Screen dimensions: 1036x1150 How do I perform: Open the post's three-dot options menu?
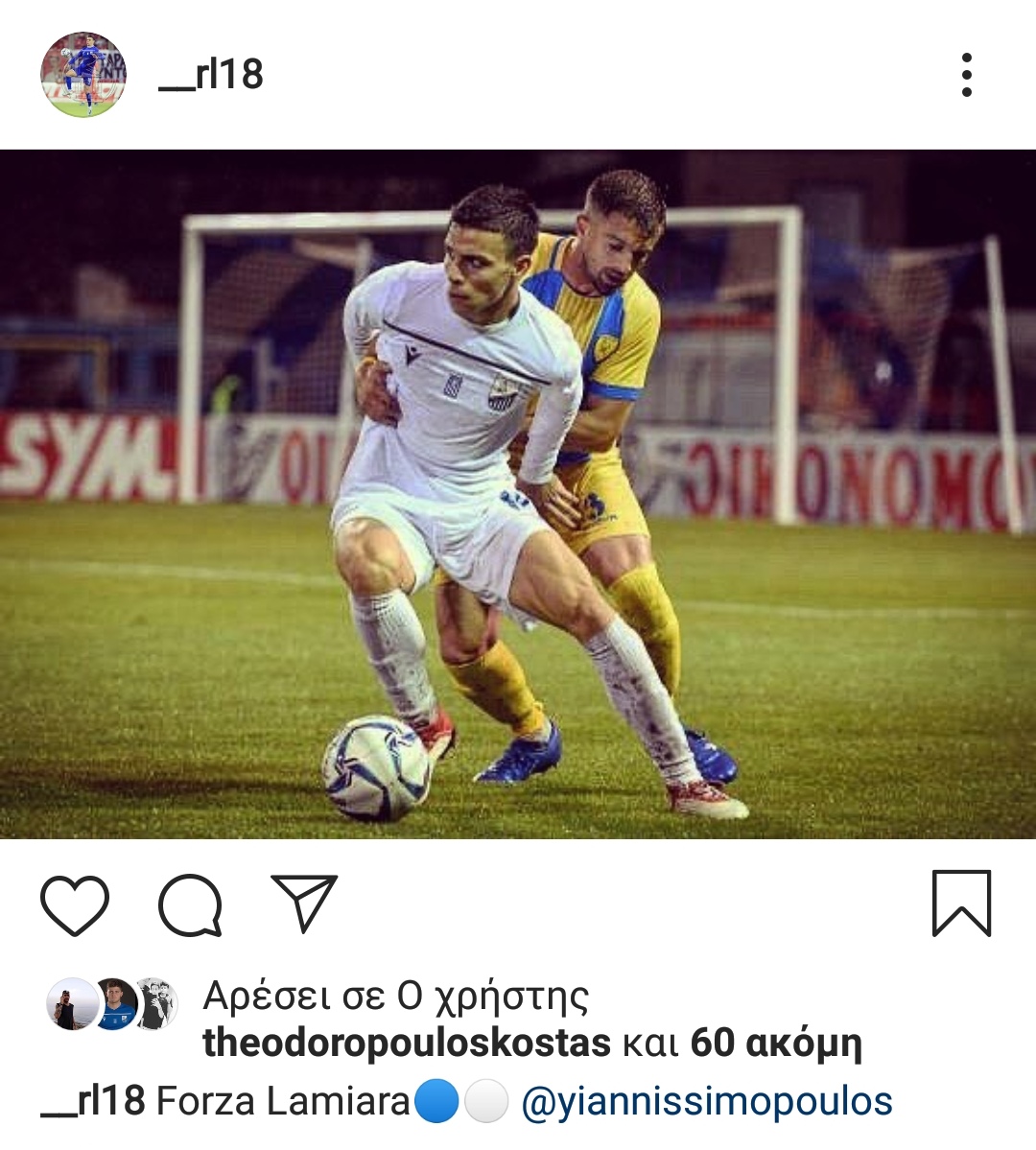[x=966, y=75]
